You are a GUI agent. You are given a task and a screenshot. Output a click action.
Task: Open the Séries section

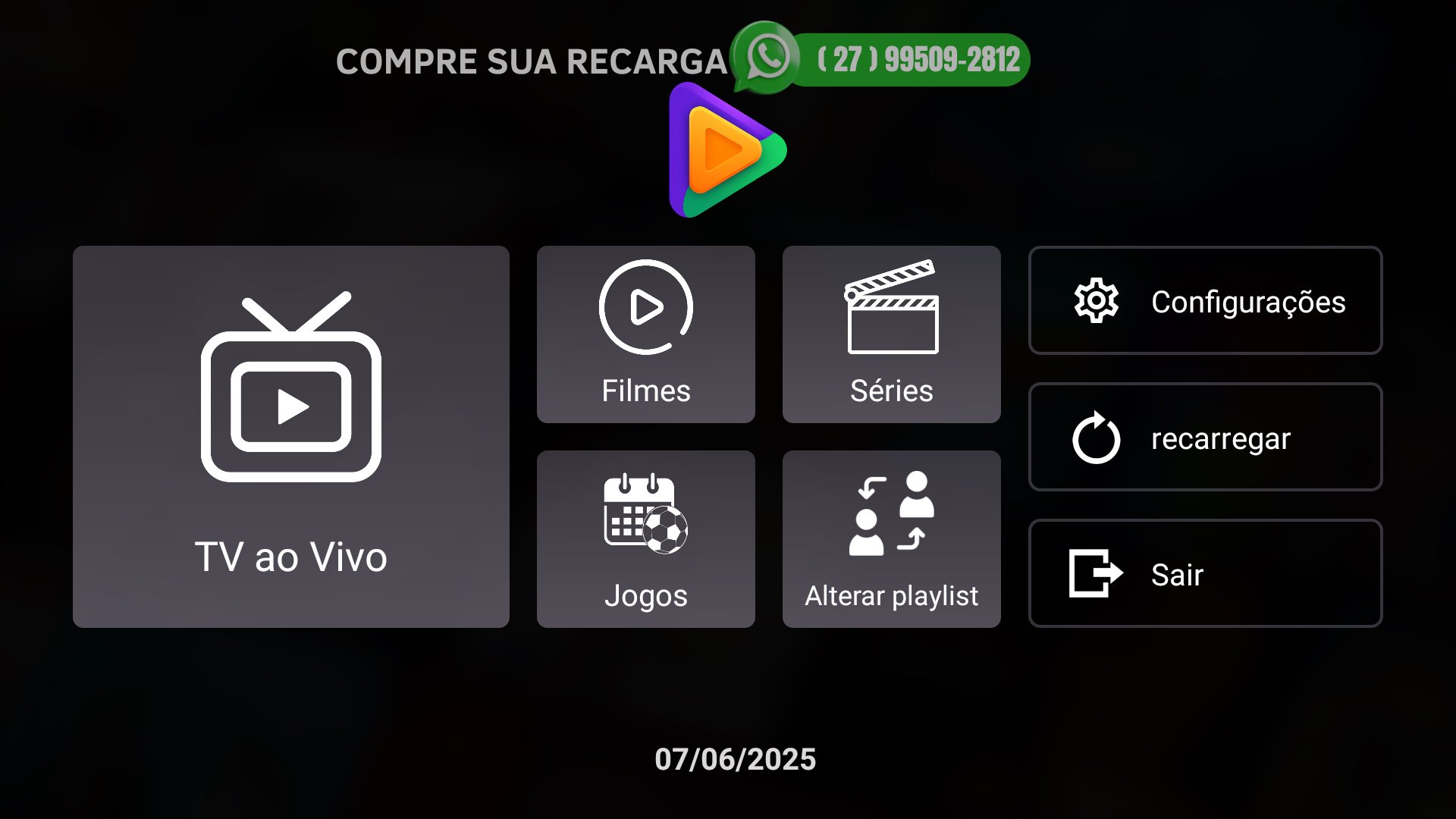tap(892, 334)
